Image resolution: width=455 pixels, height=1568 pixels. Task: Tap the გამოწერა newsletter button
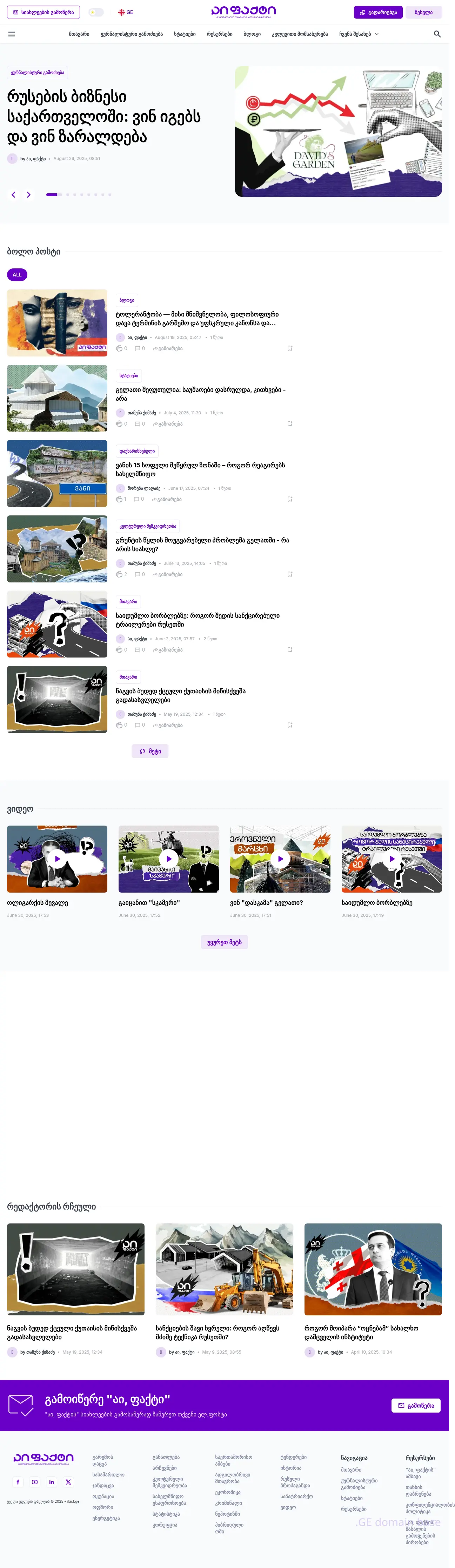[x=415, y=1406]
